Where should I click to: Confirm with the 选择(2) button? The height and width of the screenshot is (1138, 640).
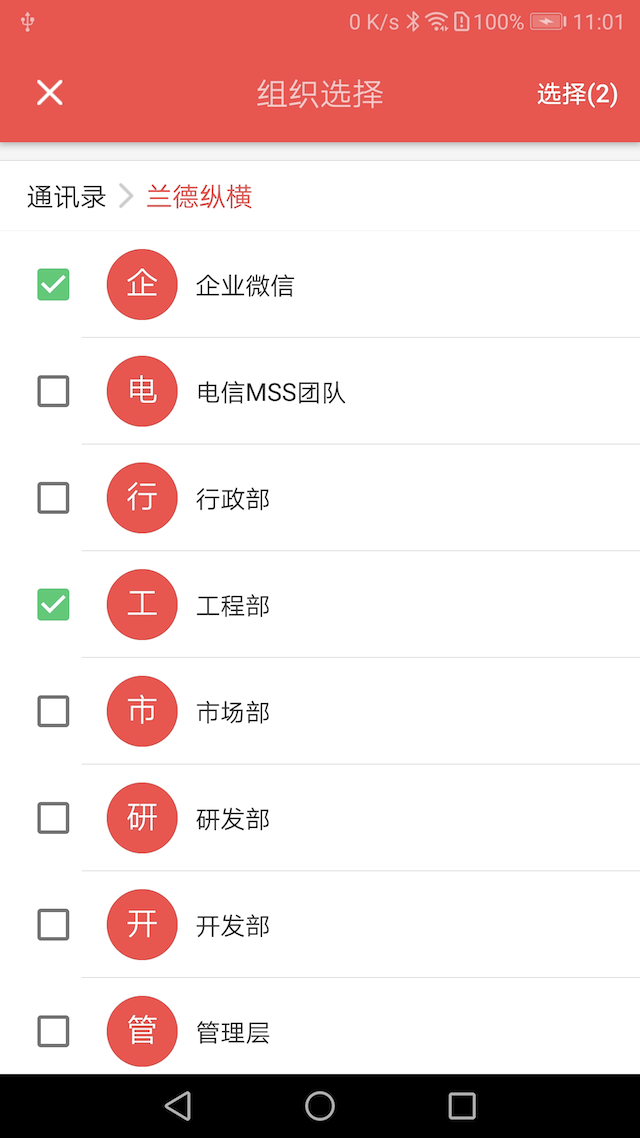577,94
